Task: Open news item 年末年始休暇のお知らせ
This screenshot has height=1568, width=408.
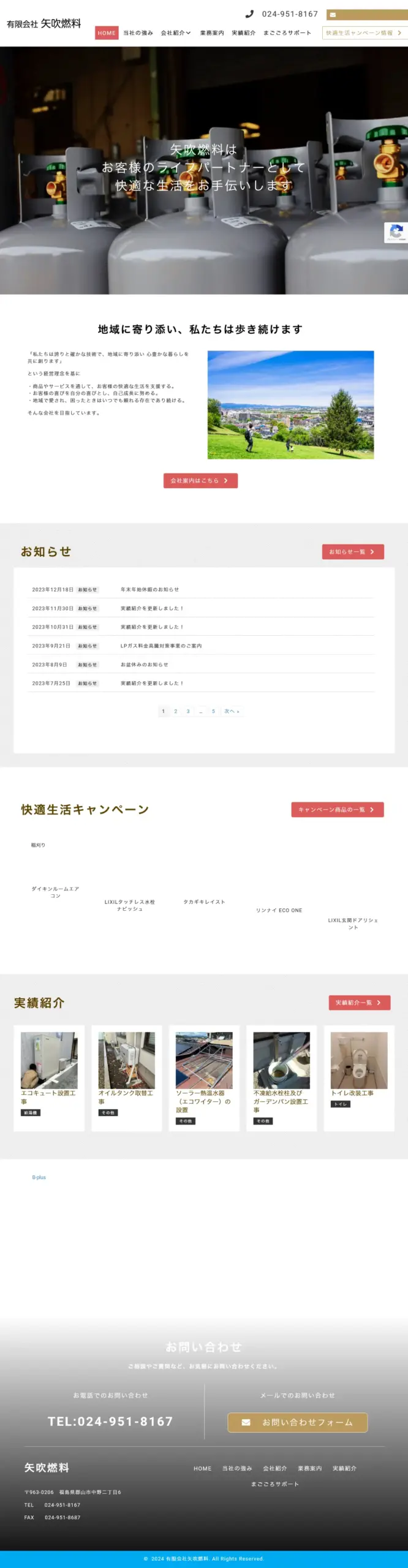Action: [150, 589]
